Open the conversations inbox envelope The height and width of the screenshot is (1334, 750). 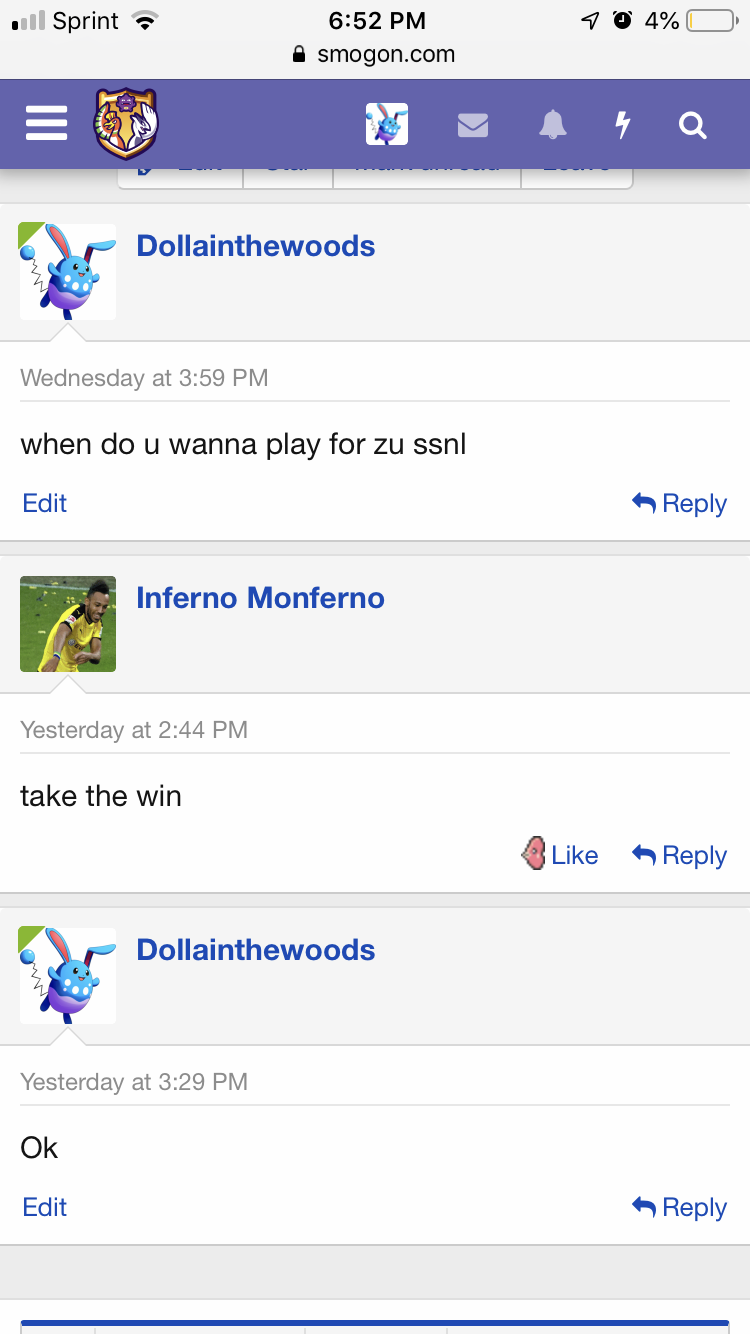coord(473,125)
